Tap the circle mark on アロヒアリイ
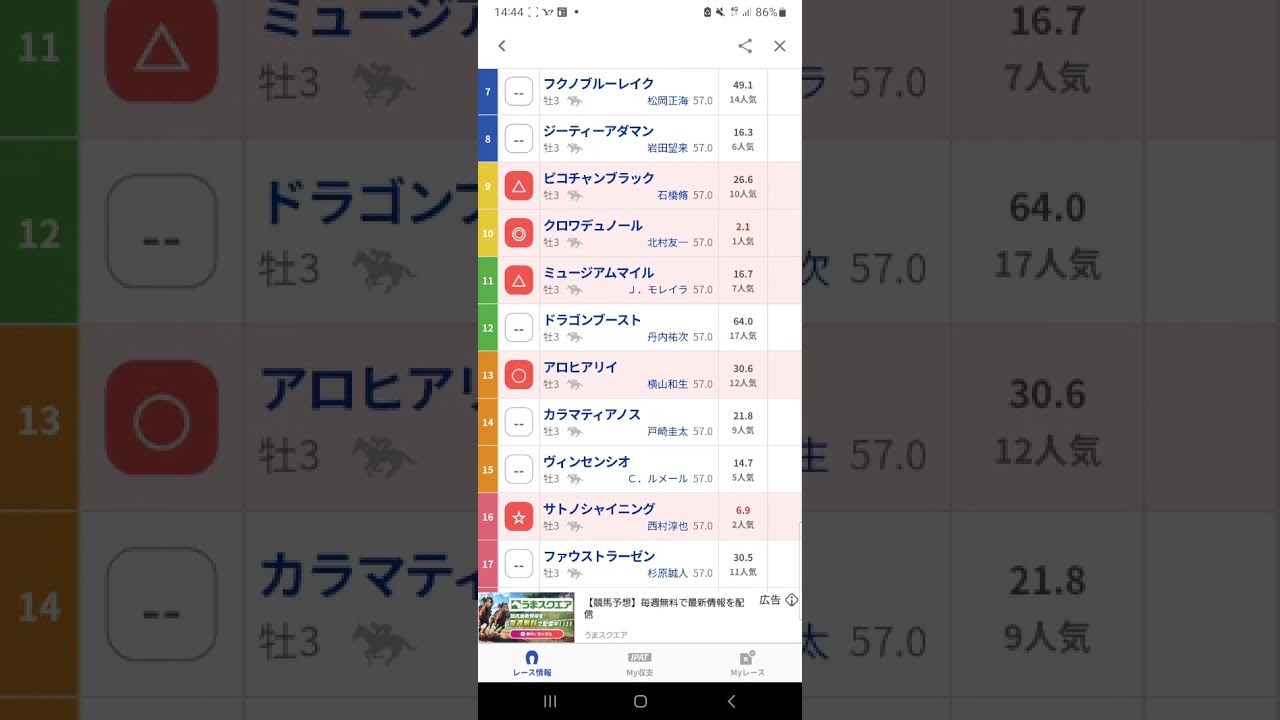Image resolution: width=1280 pixels, height=720 pixels. (518, 375)
